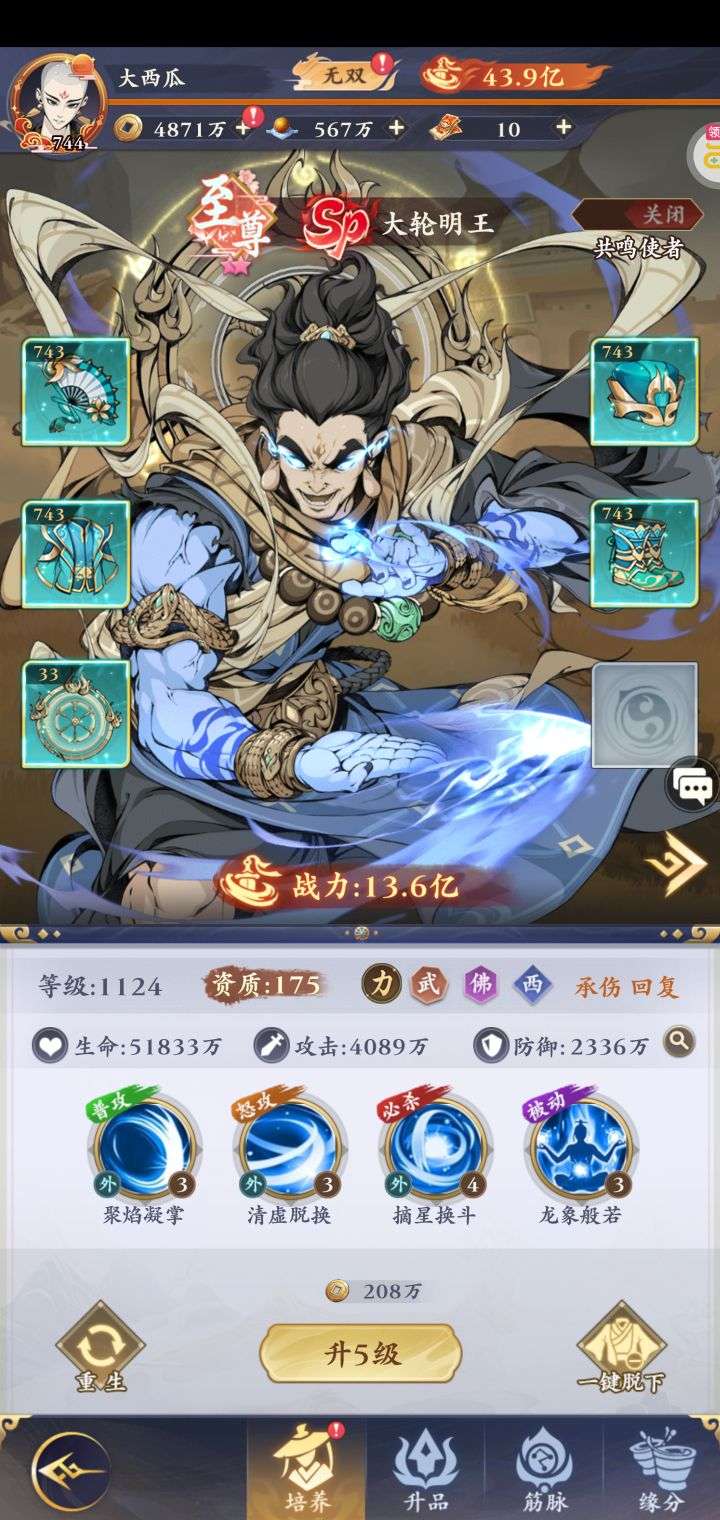This screenshot has height=1520, width=720.
Task: View the 聚焰凝掌 skill details
Action: [144, 1148]
